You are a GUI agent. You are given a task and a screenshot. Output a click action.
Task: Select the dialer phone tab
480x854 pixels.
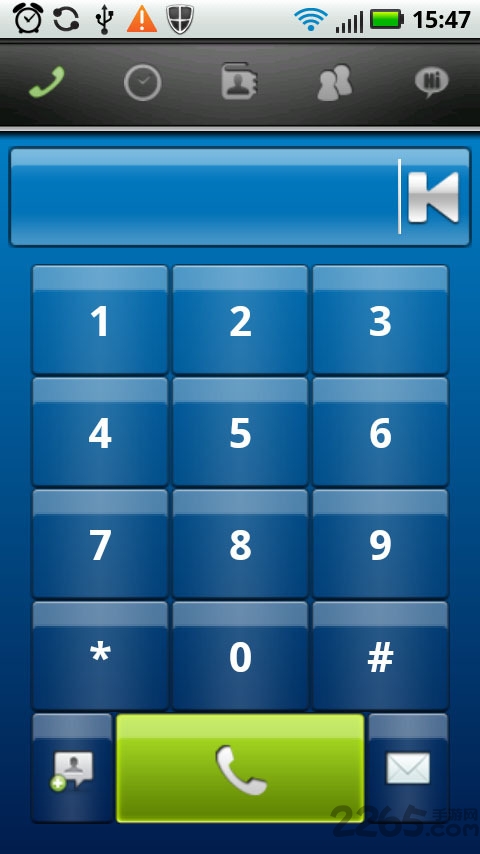[x=47, y=82]
